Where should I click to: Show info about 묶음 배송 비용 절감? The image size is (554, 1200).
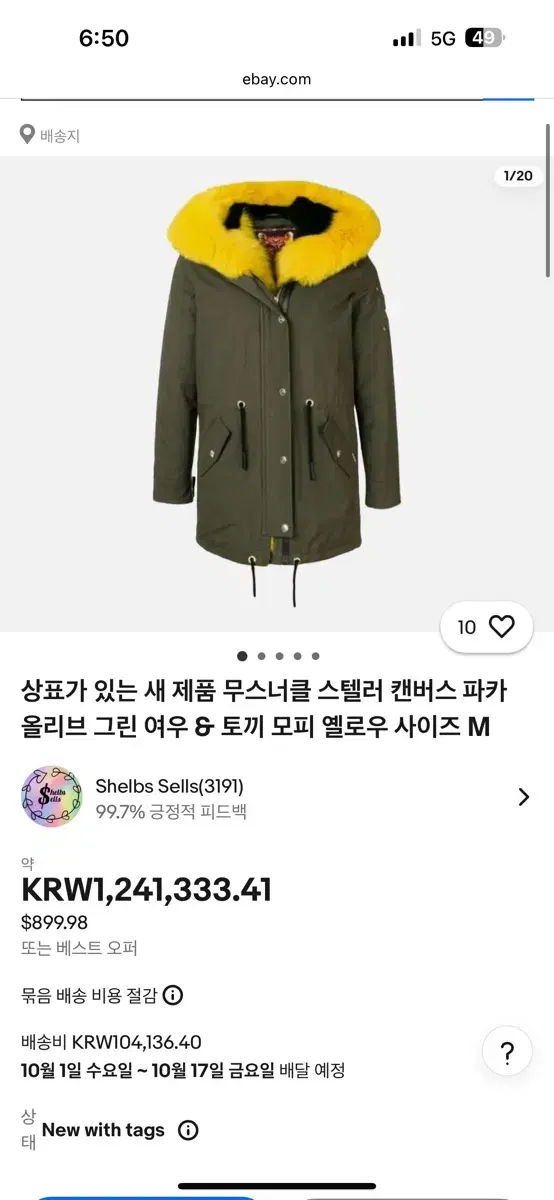tap(173, 995)
